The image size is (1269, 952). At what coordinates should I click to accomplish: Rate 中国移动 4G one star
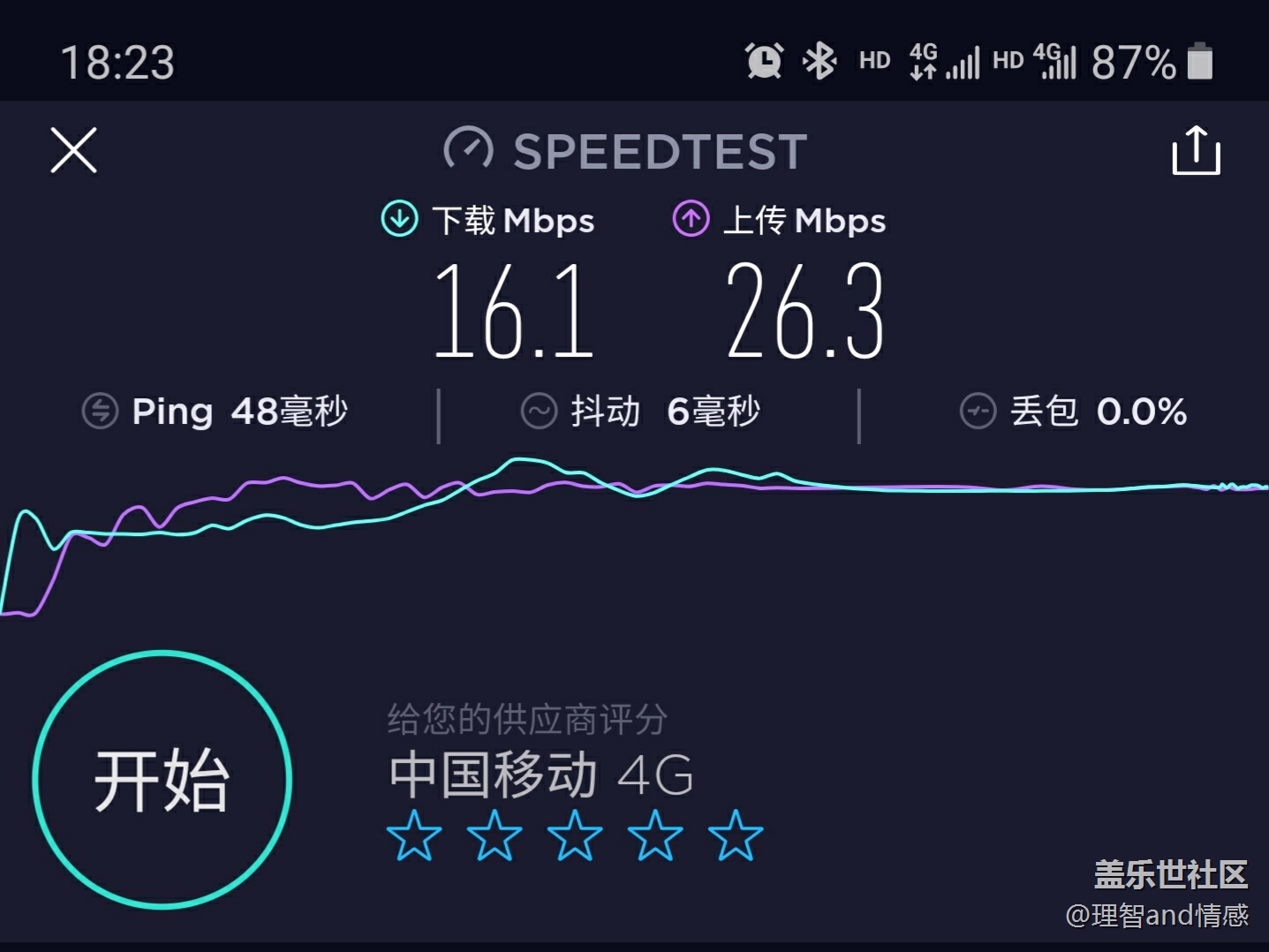[414, 835]
